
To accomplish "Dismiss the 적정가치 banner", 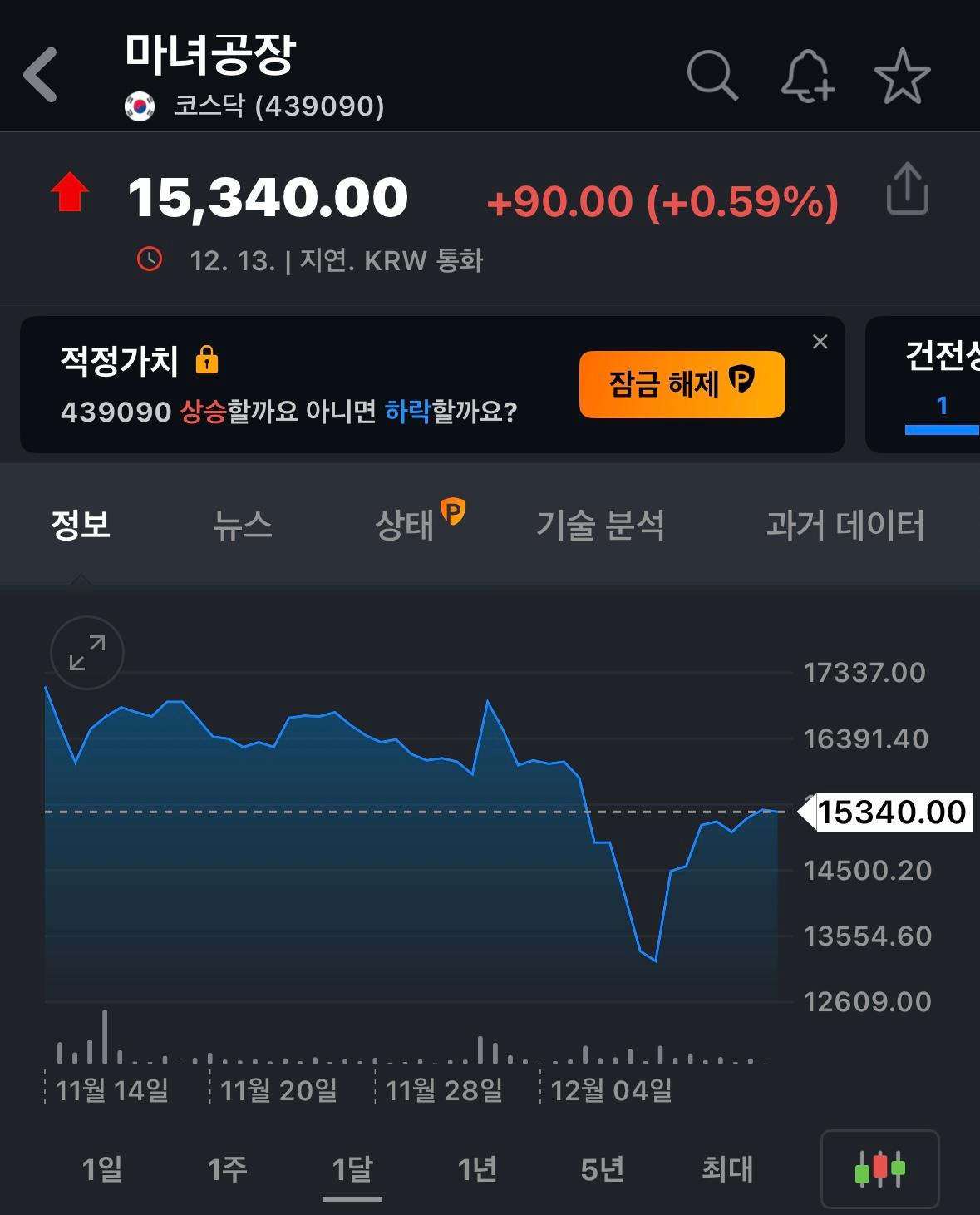I will (820, 342).
